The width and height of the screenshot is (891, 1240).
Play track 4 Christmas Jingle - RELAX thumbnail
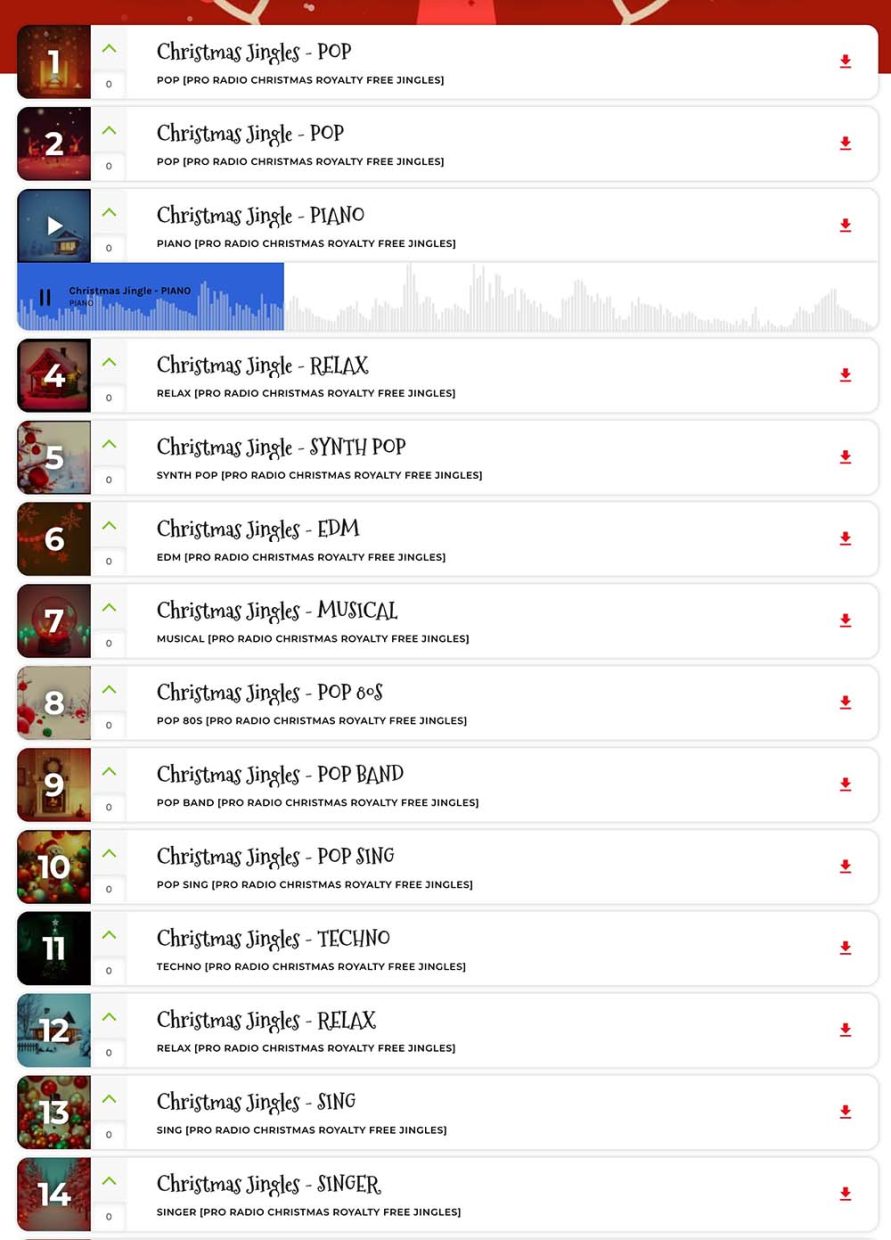click(x=54, y=376)
